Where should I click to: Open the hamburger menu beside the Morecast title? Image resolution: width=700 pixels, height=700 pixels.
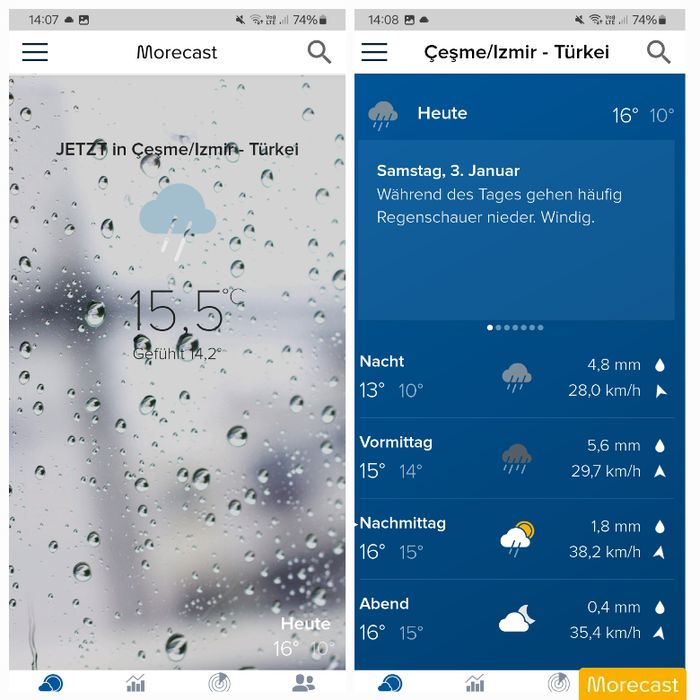click(x=35, y=52)
